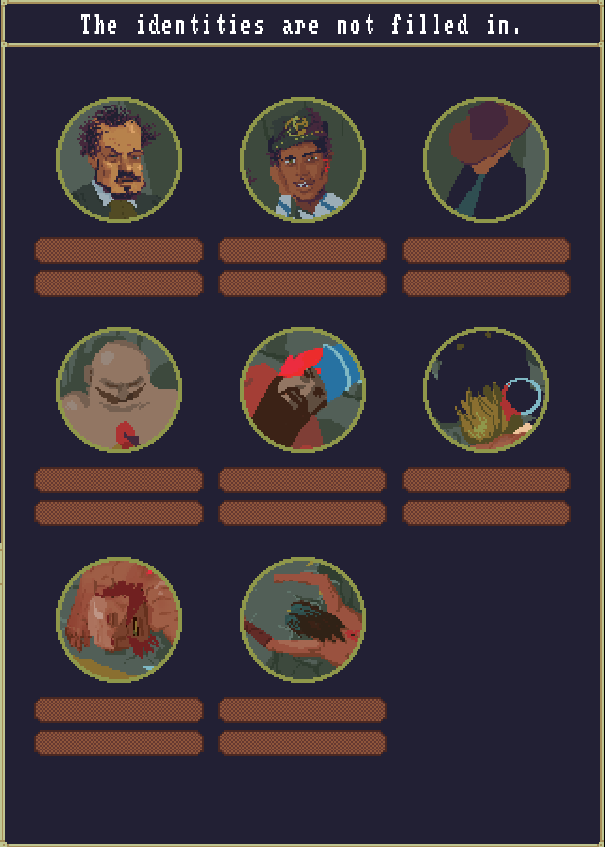Viewport: 605px width, 847px height.
Task: Tap the first name slot under the bald man
Action: pos(119,480)
